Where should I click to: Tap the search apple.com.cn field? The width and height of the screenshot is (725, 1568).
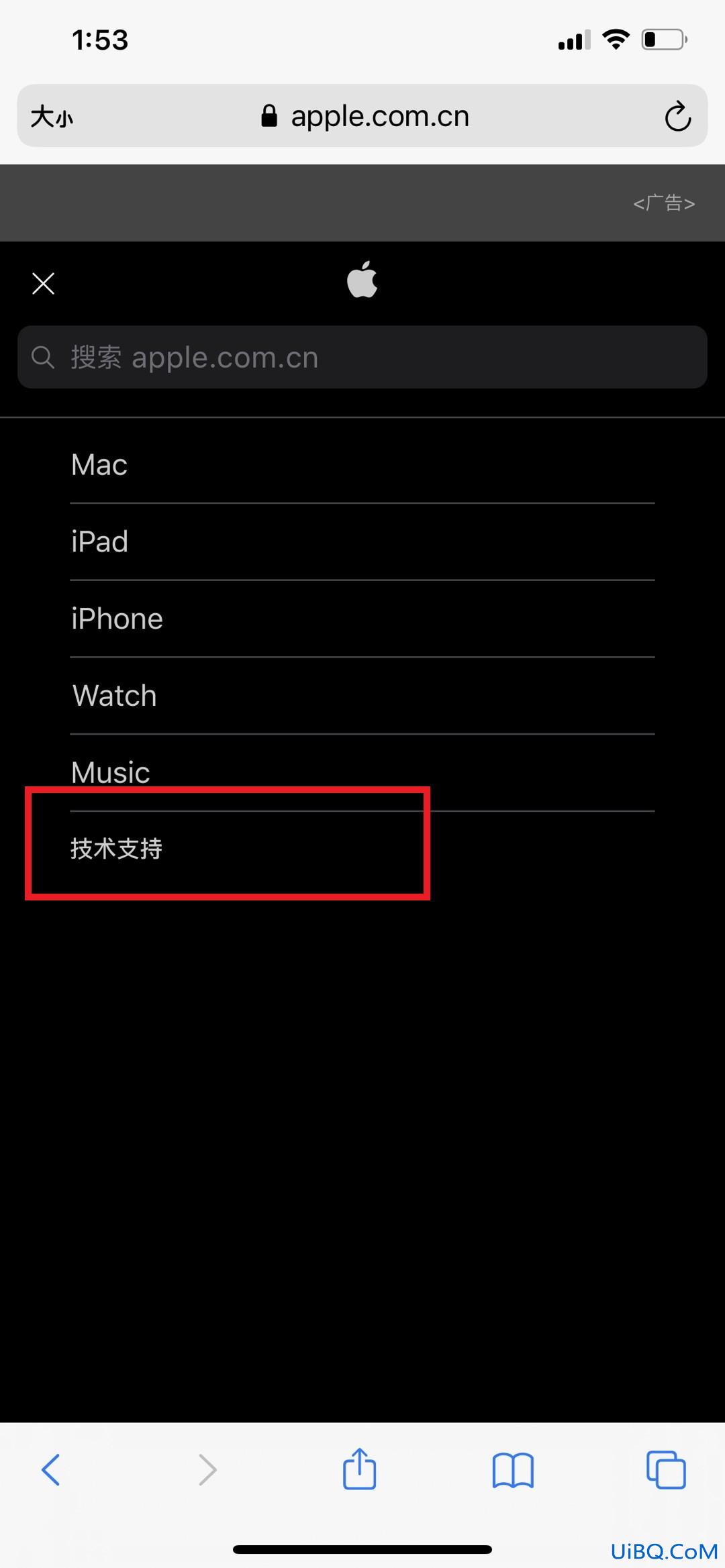pyautogui.click(x=362, y=358)
